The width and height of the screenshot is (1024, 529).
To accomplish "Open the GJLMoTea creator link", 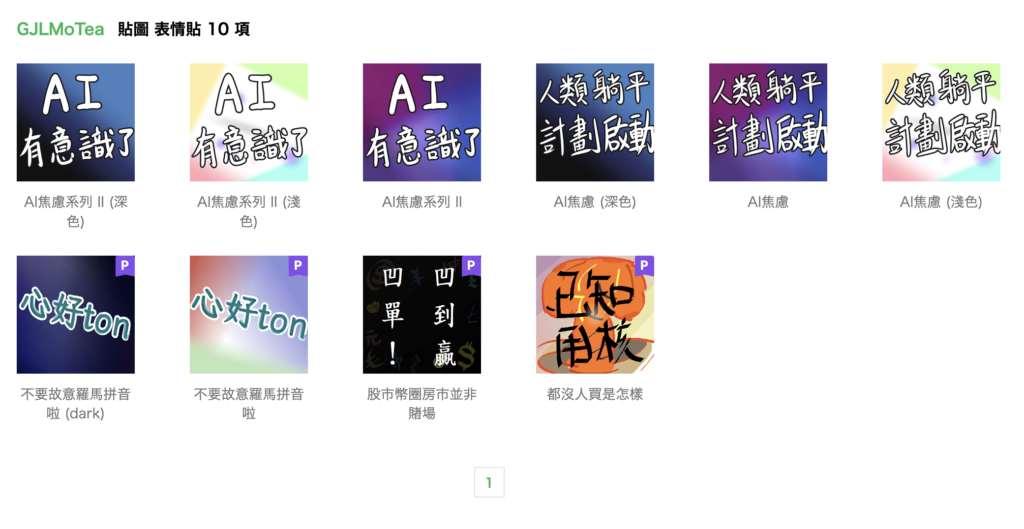I will tap(60, 29).
